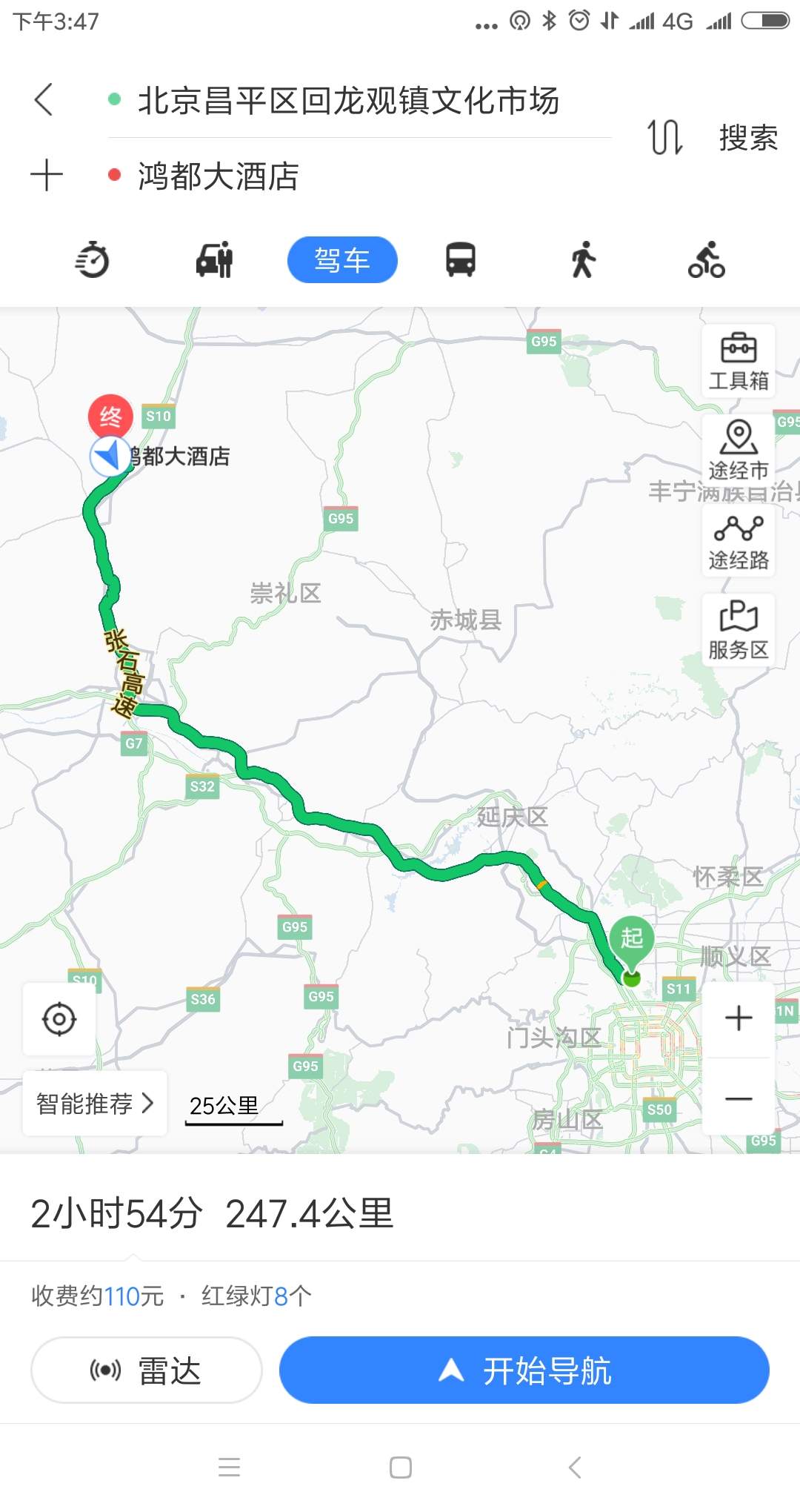Switch to the bus transit tab
This screenshot has width=800, height=1512.
pyautogui.click(x=460, y=260)
